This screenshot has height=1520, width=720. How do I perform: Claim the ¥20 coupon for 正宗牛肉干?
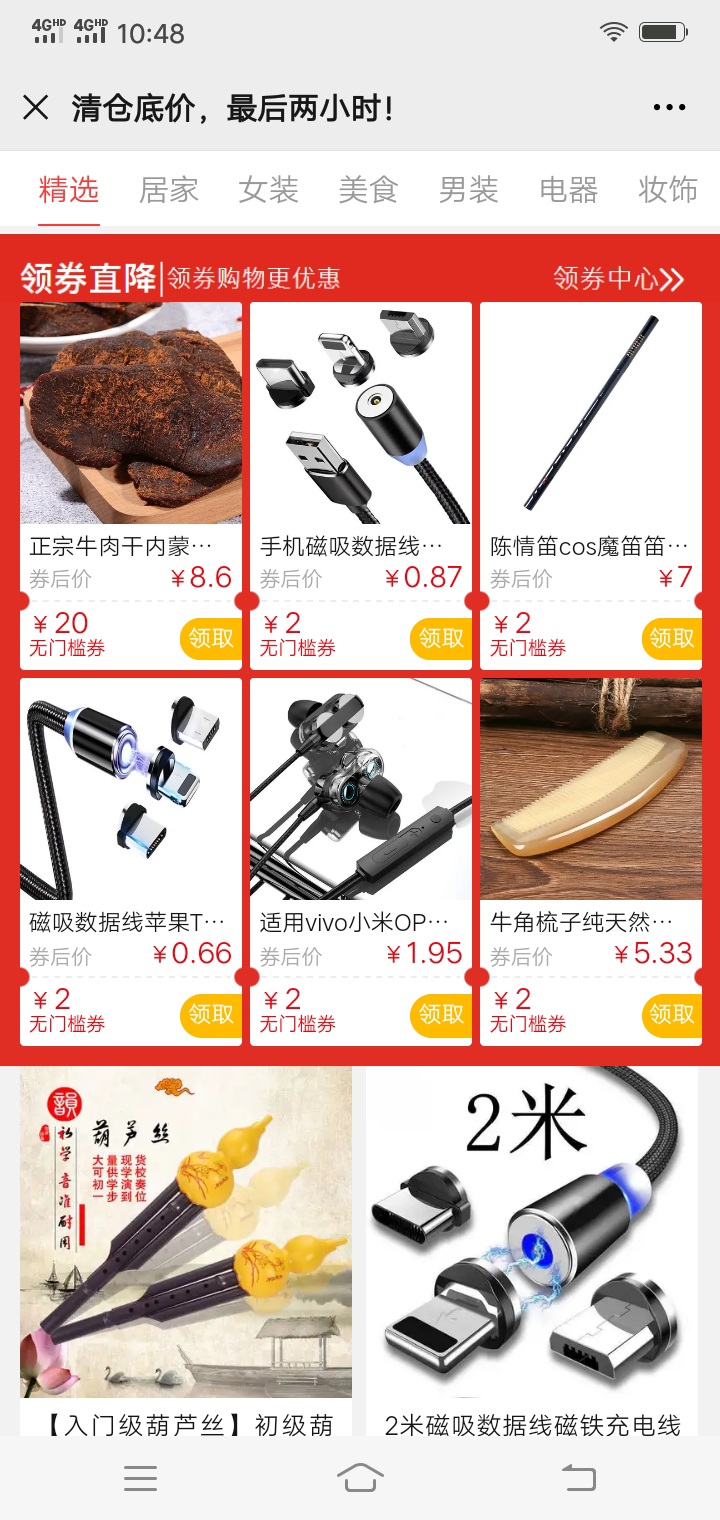tap(210, 638)
